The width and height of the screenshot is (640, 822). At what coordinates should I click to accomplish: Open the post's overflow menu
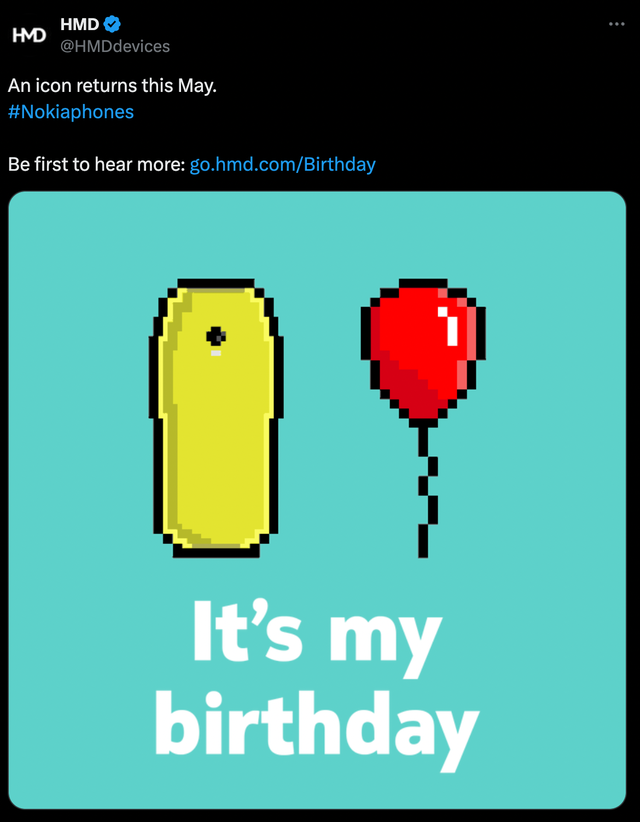[616, 24]
